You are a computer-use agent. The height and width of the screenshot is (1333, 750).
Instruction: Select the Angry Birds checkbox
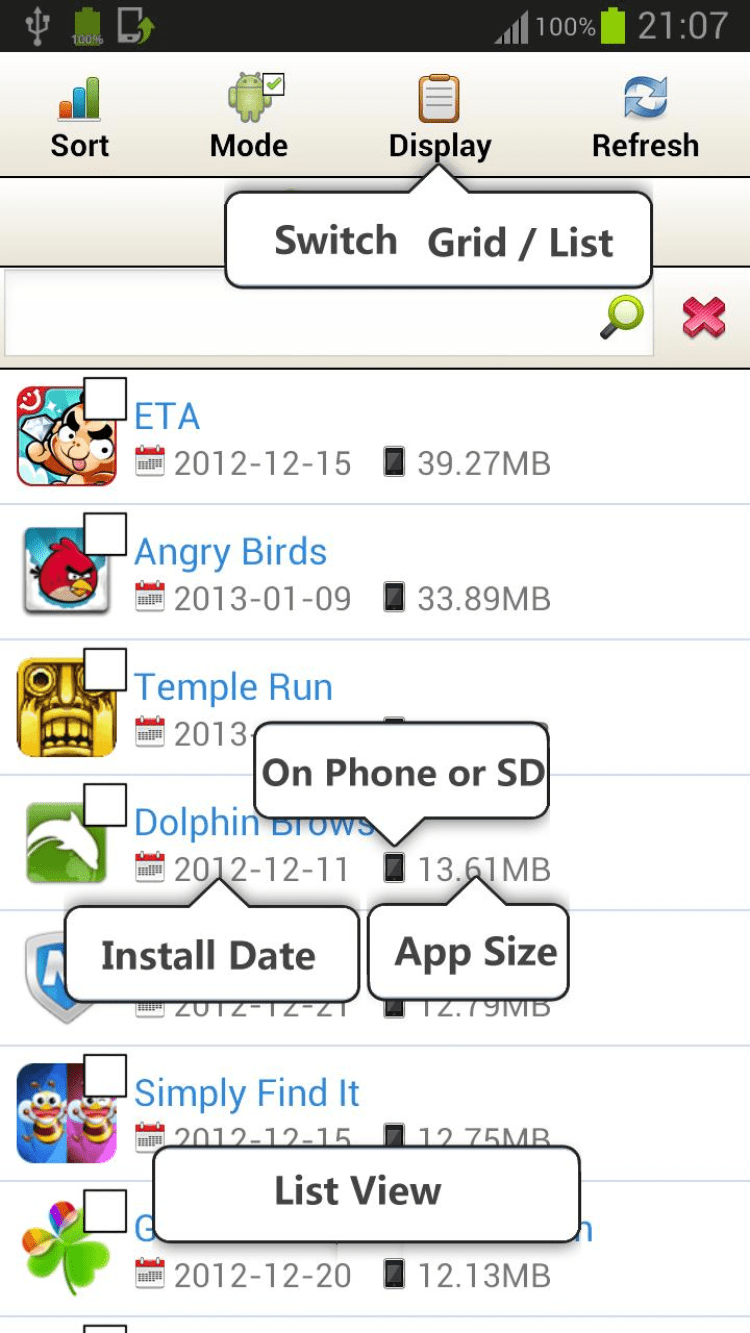pos(105,534)
